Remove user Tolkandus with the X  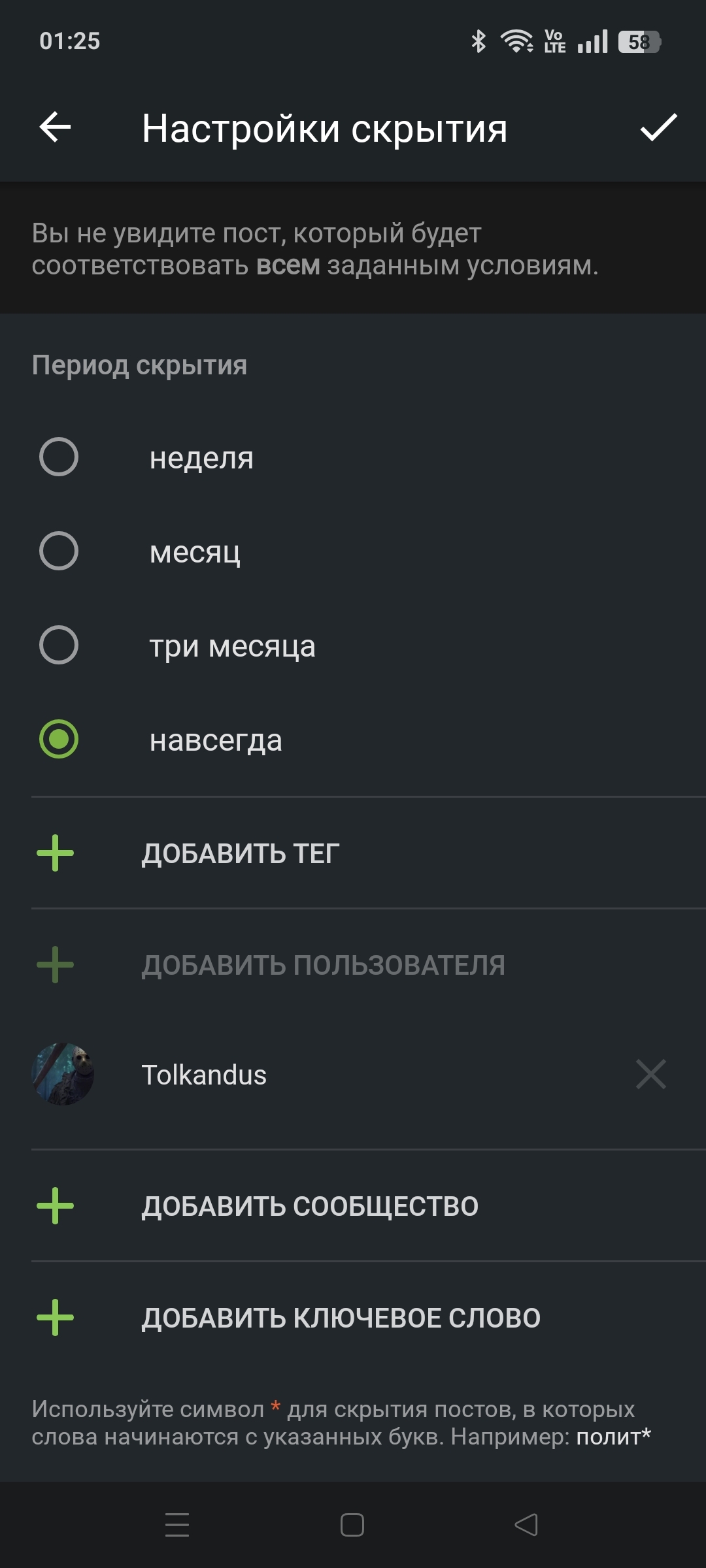650,1074
